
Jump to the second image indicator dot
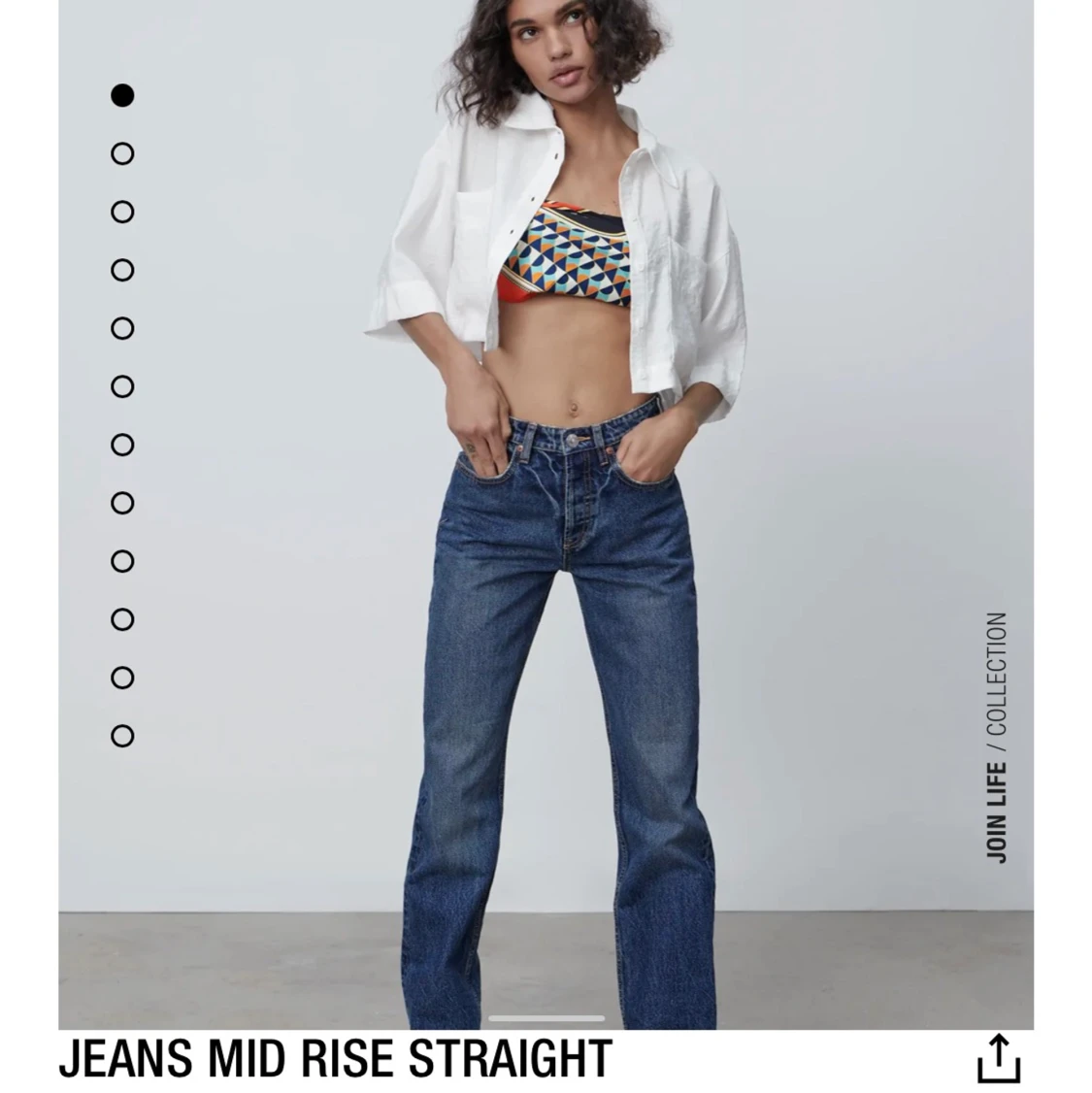tap(122, 153)
